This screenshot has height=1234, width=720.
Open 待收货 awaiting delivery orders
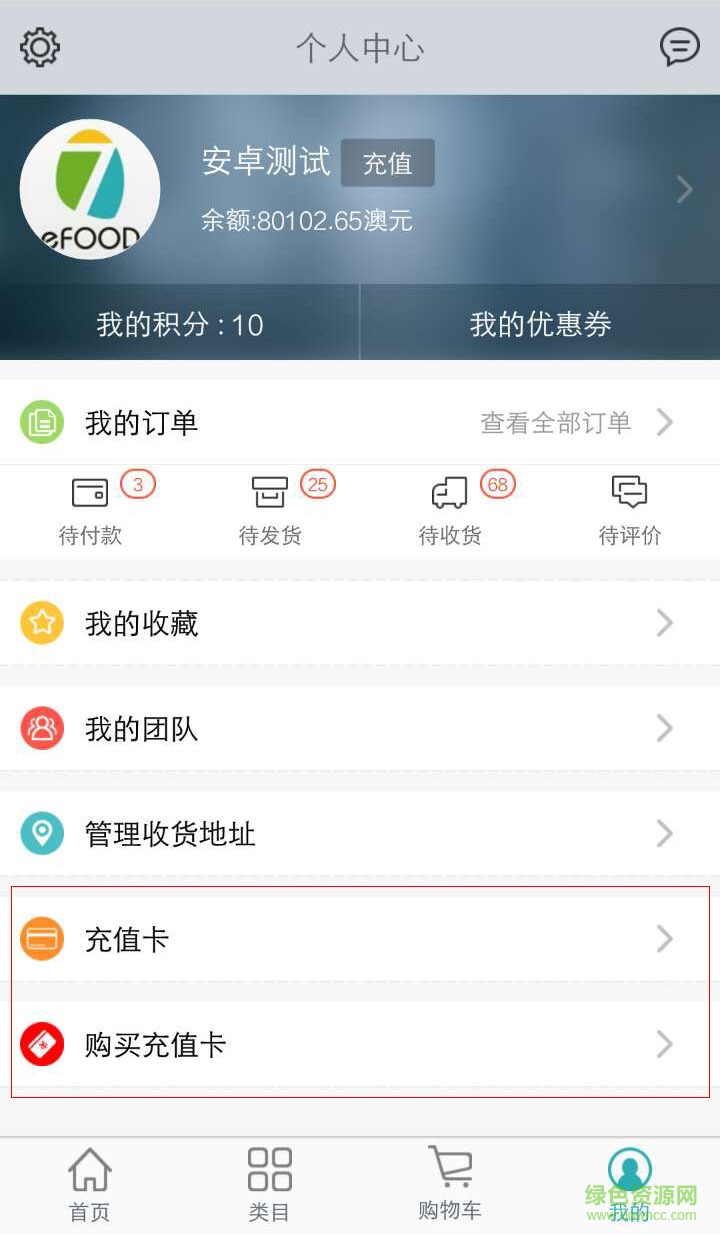tap(450, 510)
